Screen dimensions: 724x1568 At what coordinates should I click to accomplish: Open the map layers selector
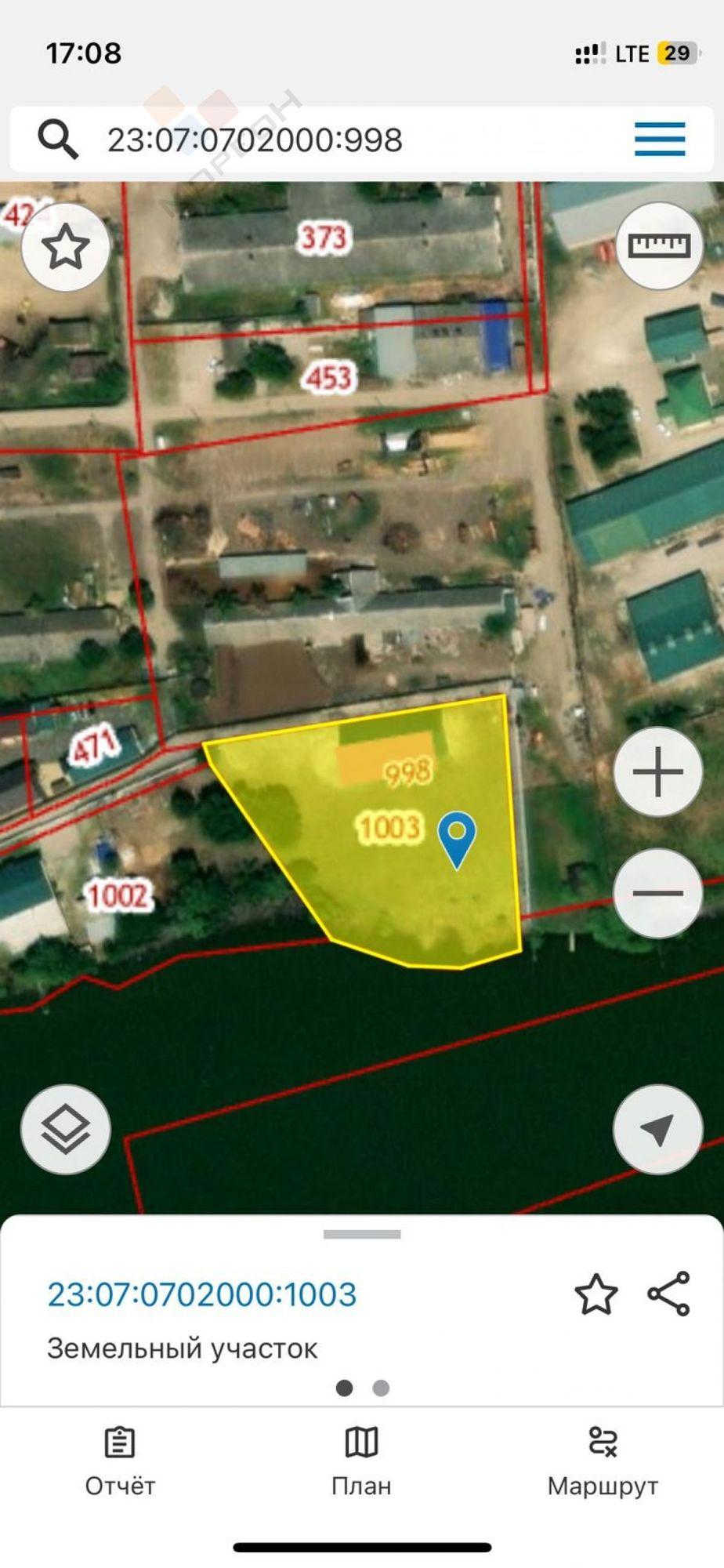pos(66,1129)
